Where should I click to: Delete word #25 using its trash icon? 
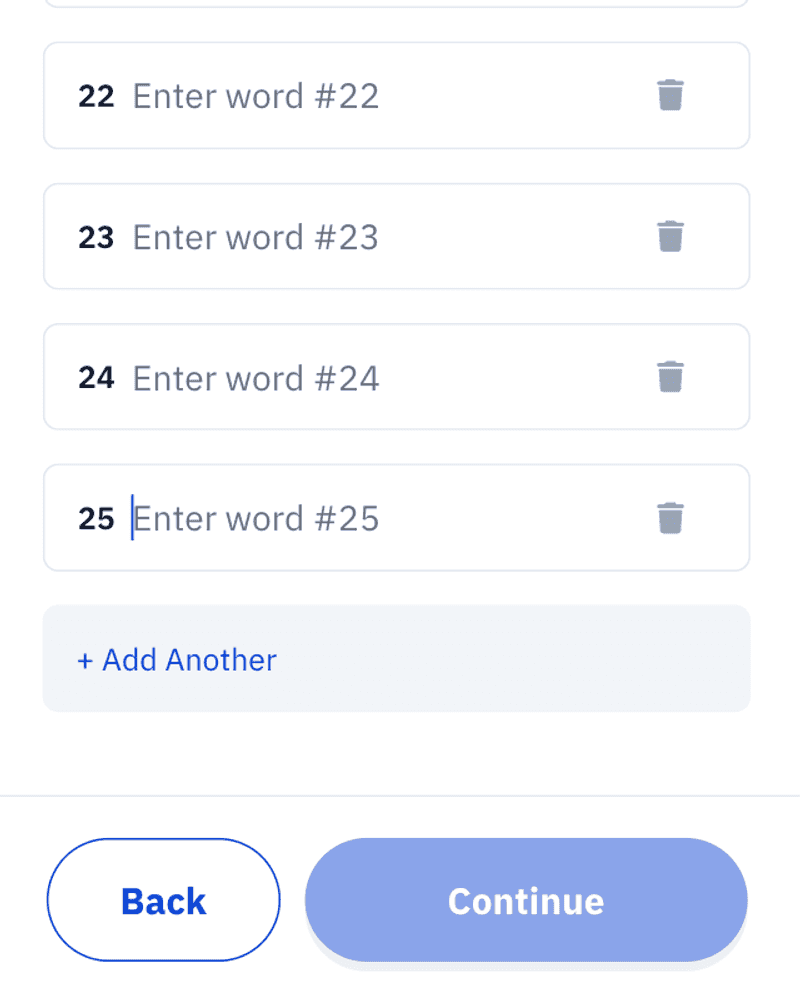point(670,518)
